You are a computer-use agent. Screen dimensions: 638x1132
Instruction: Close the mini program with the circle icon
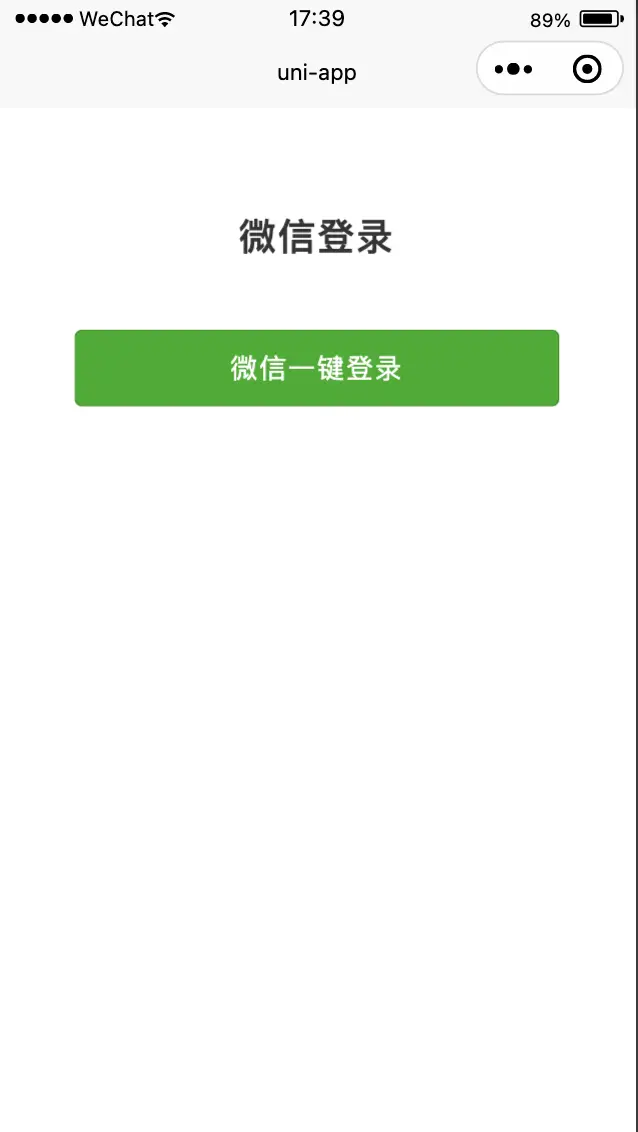pos(587,69)
